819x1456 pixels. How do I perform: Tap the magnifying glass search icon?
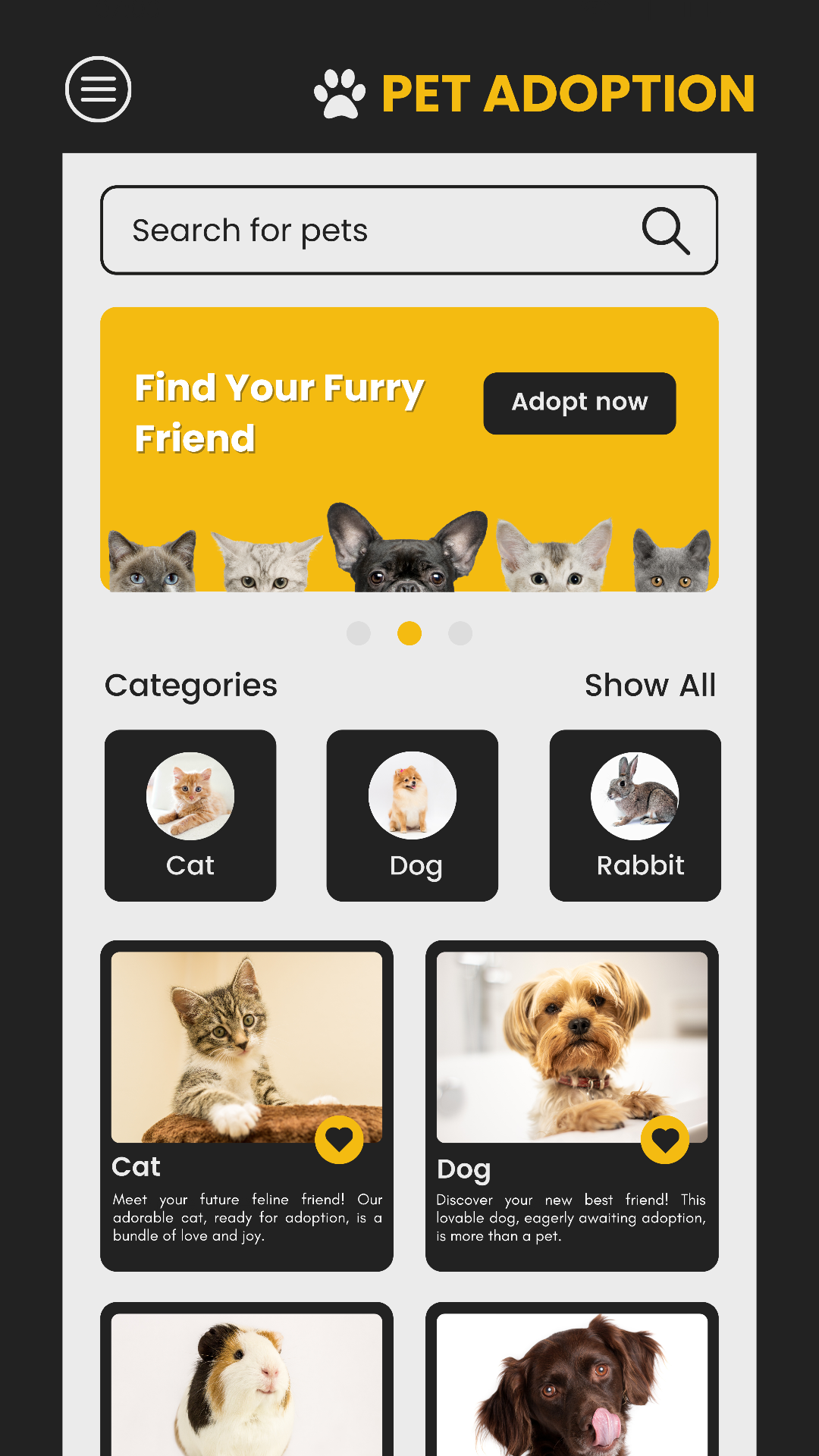[665, 231]
